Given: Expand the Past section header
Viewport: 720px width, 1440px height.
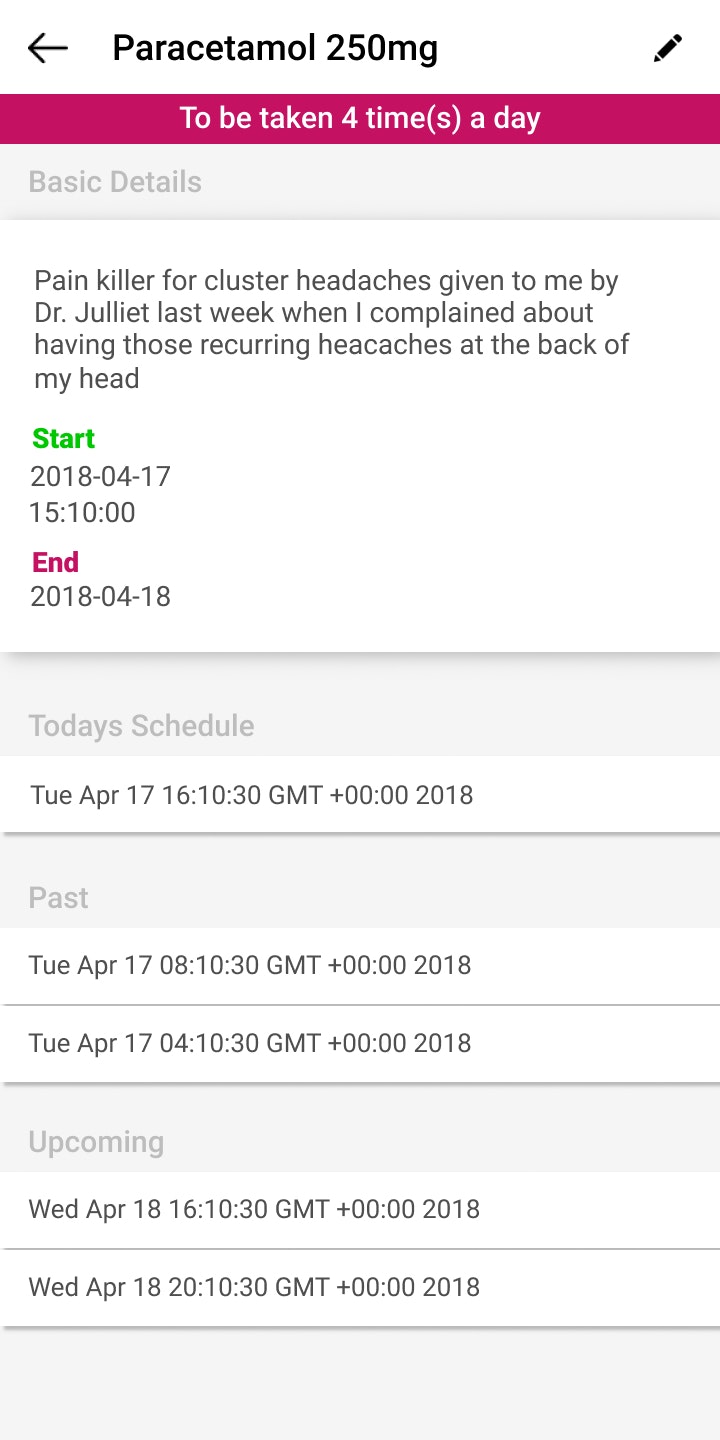Looking at the screenshot, I should 57,897.
